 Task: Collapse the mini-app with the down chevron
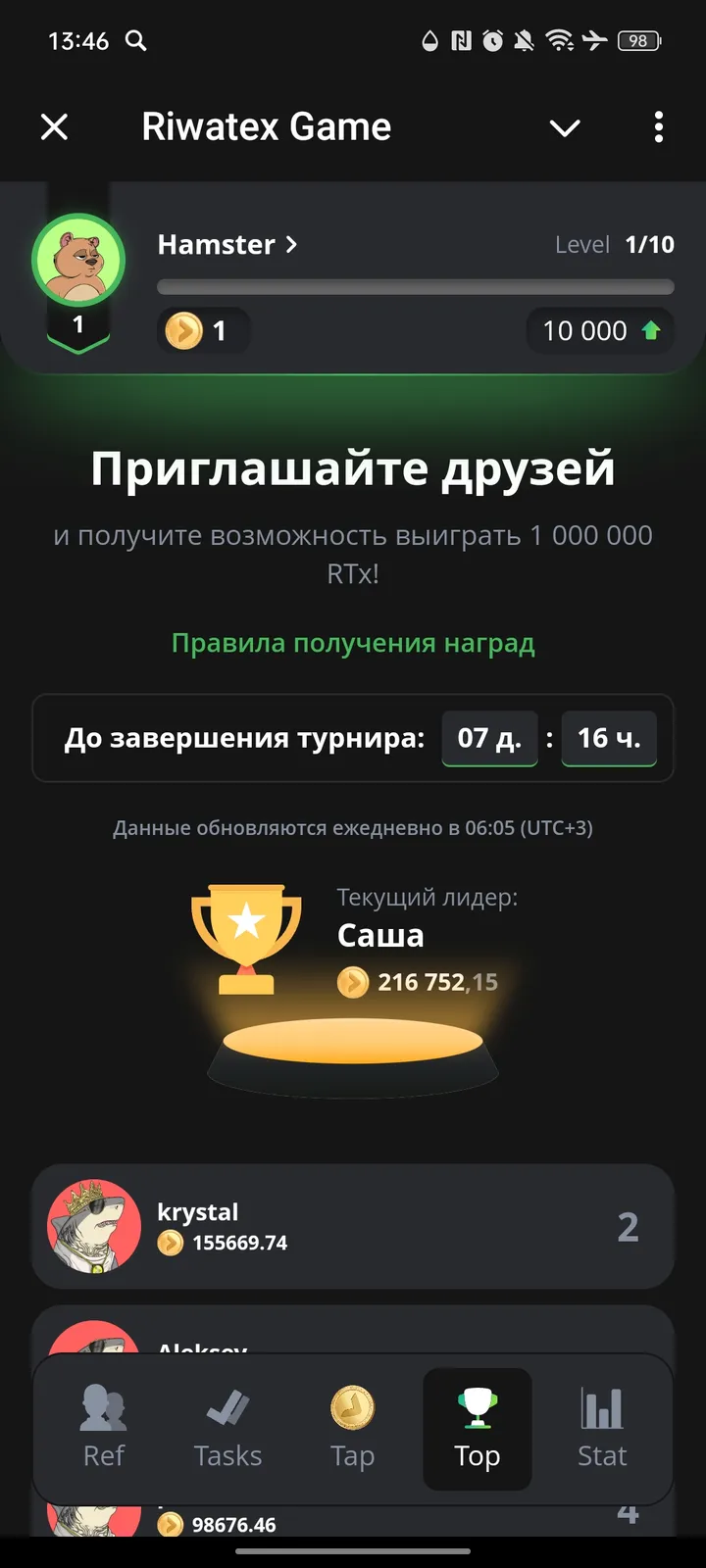pyautogui.click(x=565, y=127)
